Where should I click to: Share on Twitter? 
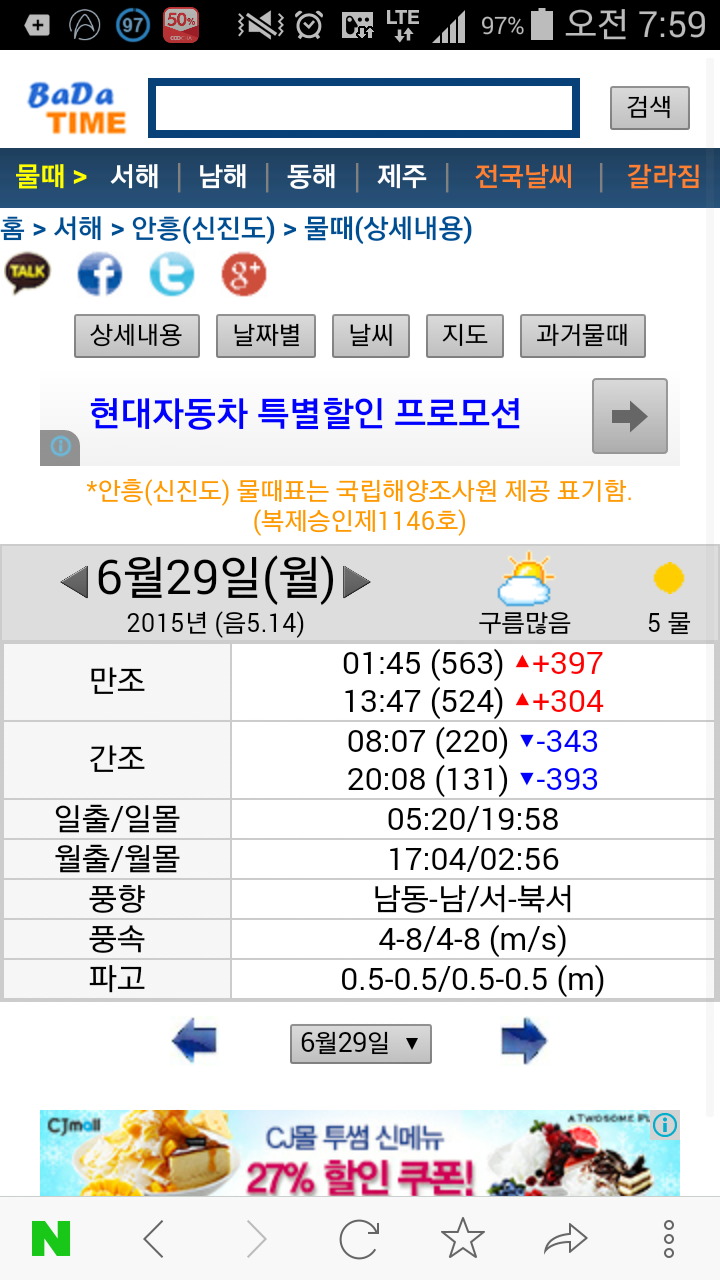[x=172, y=274]
